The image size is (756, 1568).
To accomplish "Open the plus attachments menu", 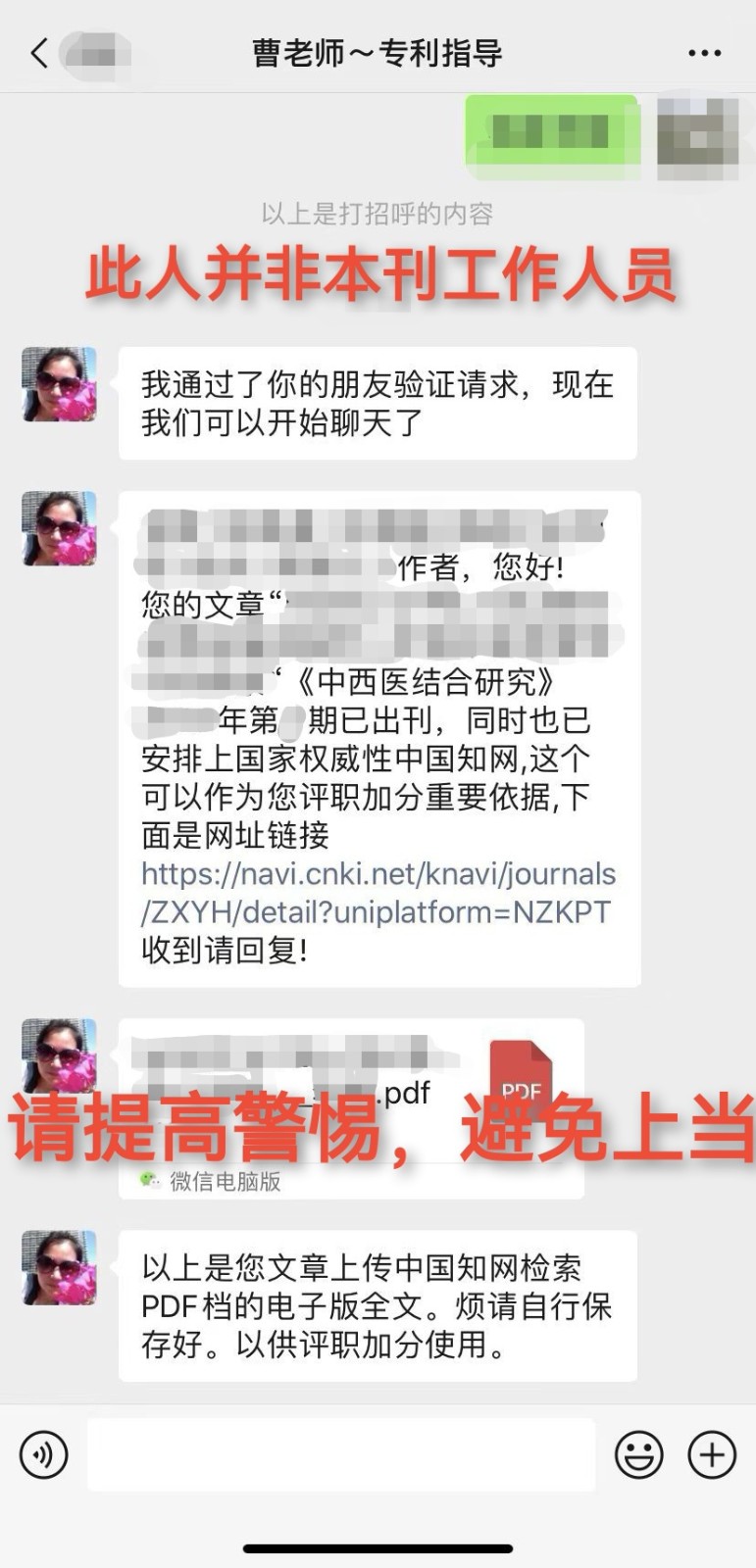I will [x=712, y=1455].
